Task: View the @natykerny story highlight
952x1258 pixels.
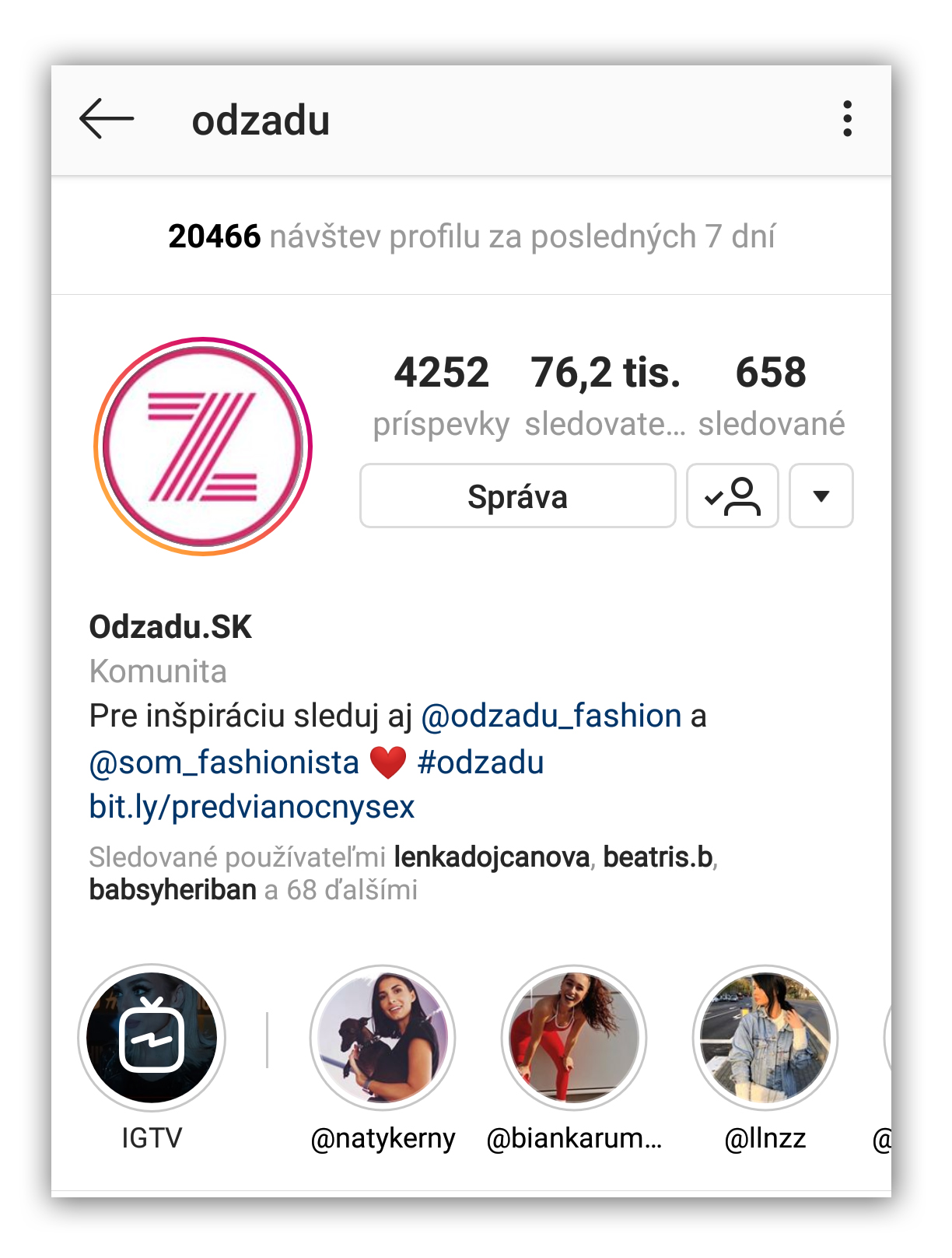Action: click(x=383, y=1038)
